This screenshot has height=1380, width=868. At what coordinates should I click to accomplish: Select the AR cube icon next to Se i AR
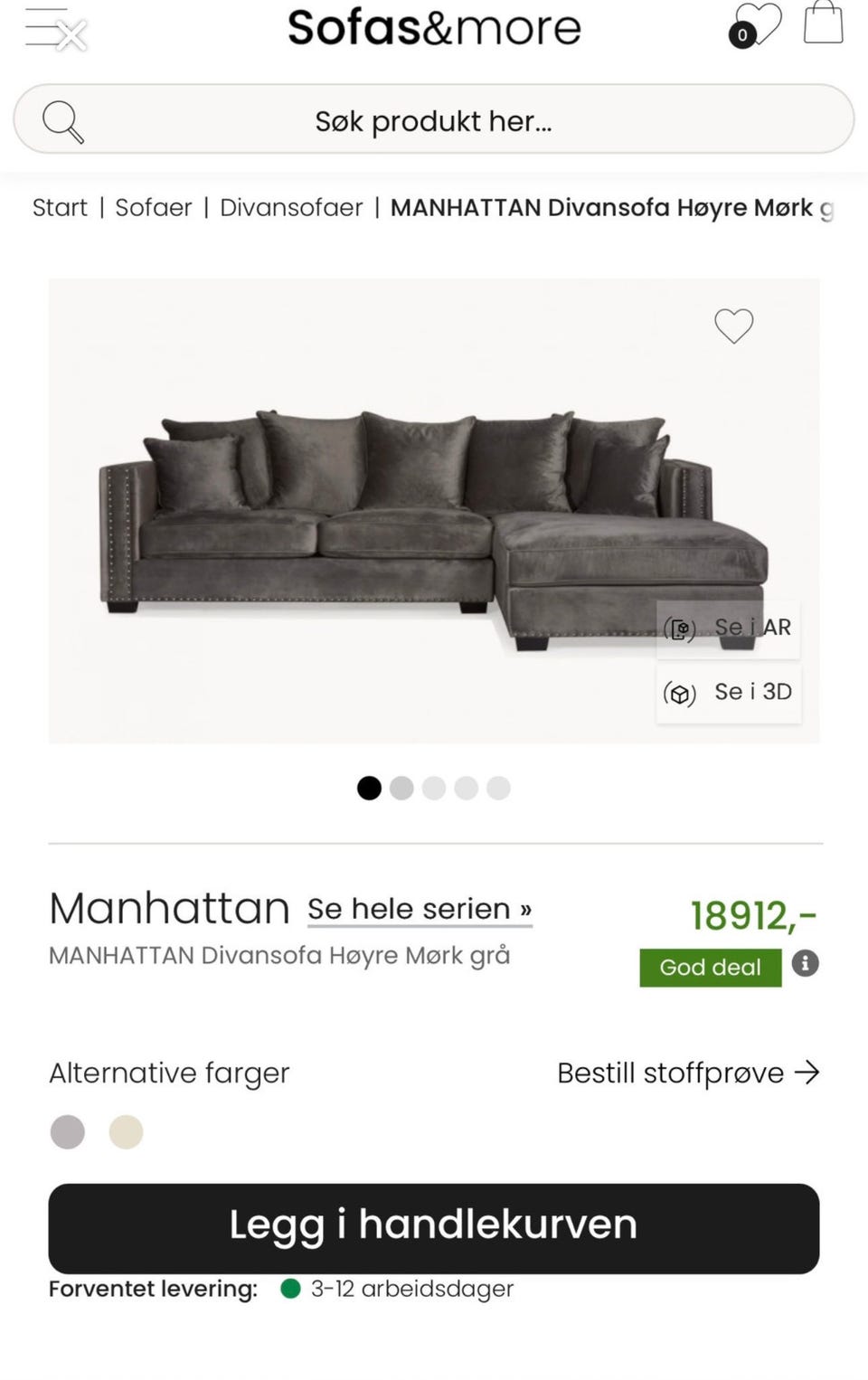point(681,627)
